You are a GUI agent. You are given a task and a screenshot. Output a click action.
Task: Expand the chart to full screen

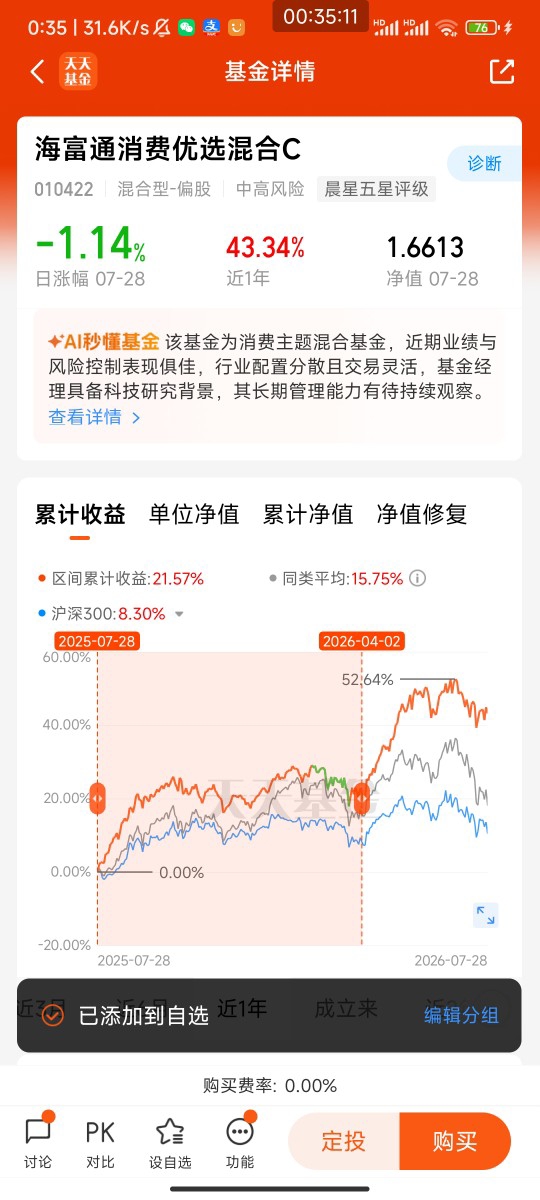(x=486, y=915)
